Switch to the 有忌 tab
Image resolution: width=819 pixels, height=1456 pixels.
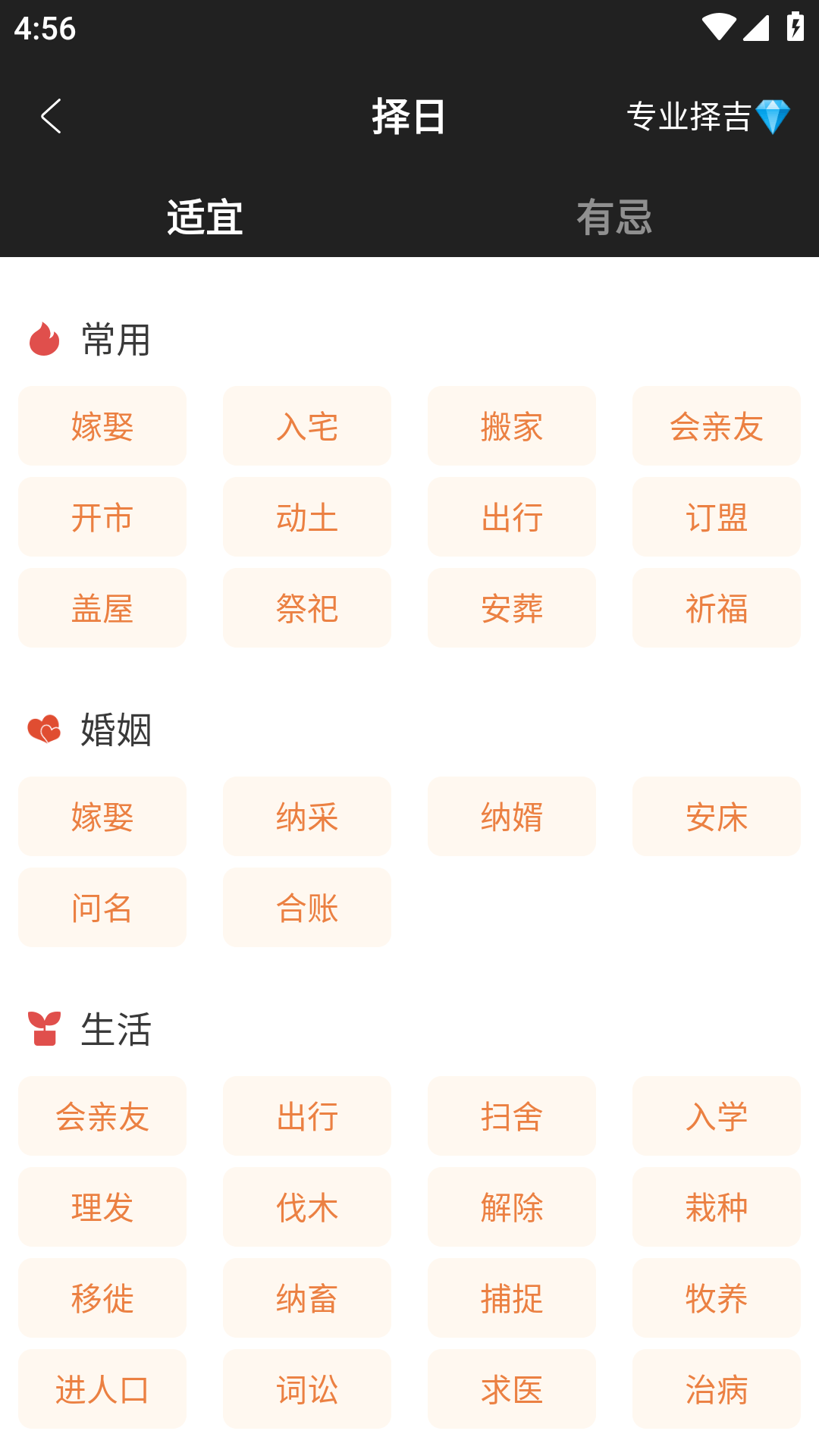pos(614,218)
